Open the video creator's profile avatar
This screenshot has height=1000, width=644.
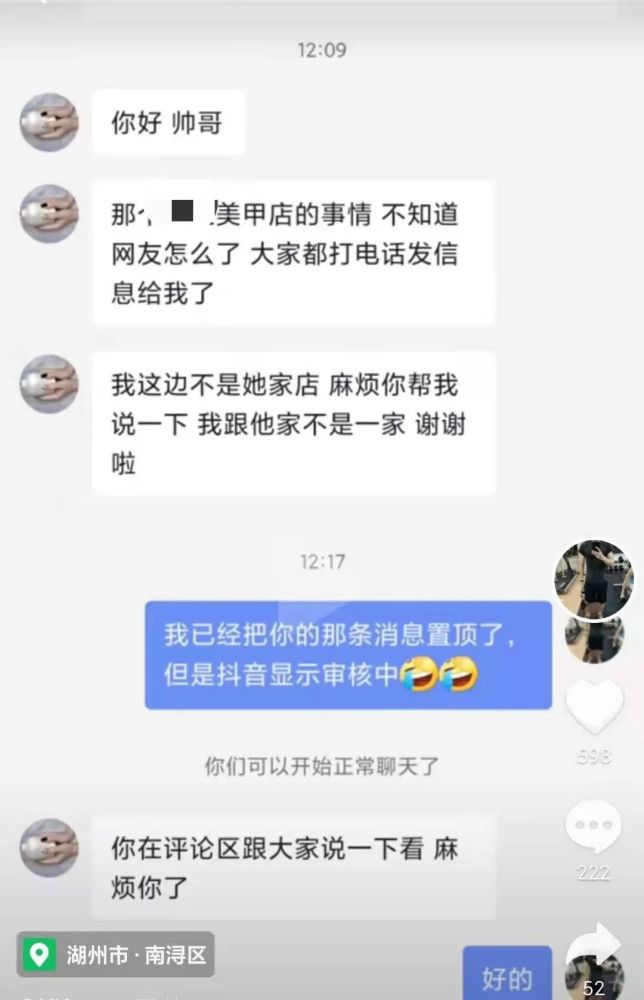click(594, 580)
